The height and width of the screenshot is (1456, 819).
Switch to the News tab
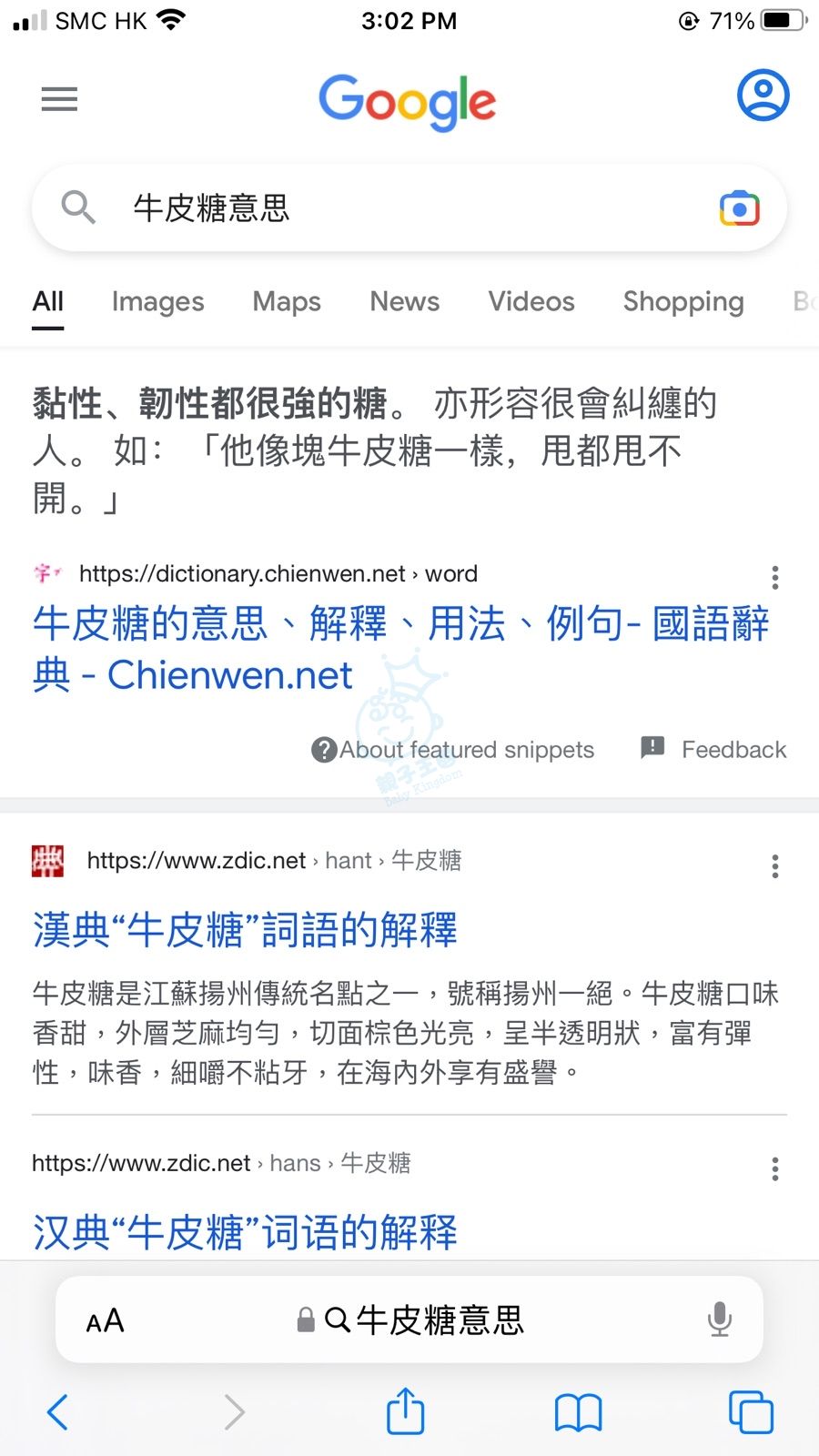click(x=404, y=301)
